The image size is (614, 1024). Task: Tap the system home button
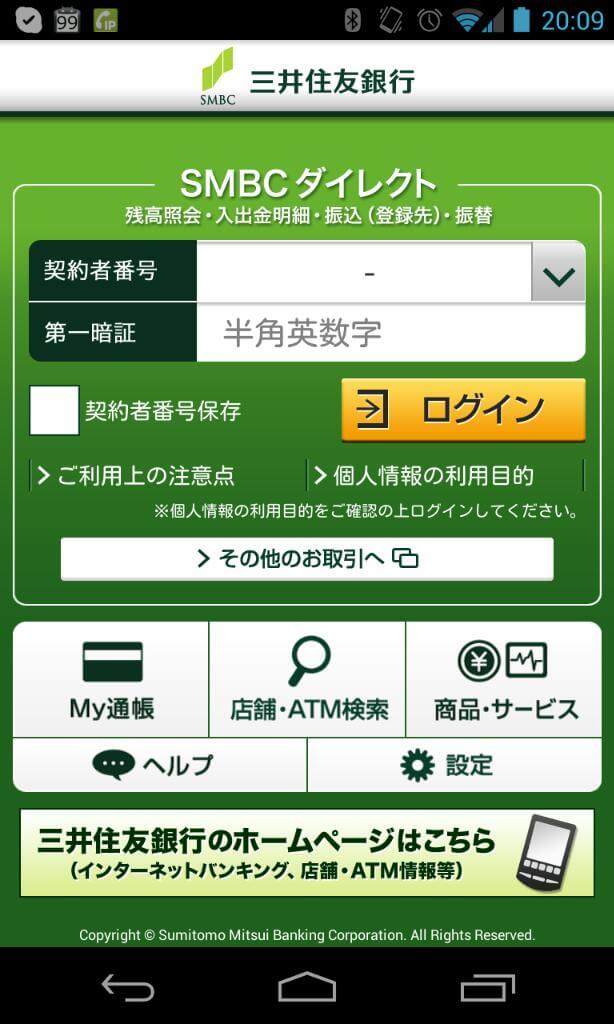click(307, 988)
